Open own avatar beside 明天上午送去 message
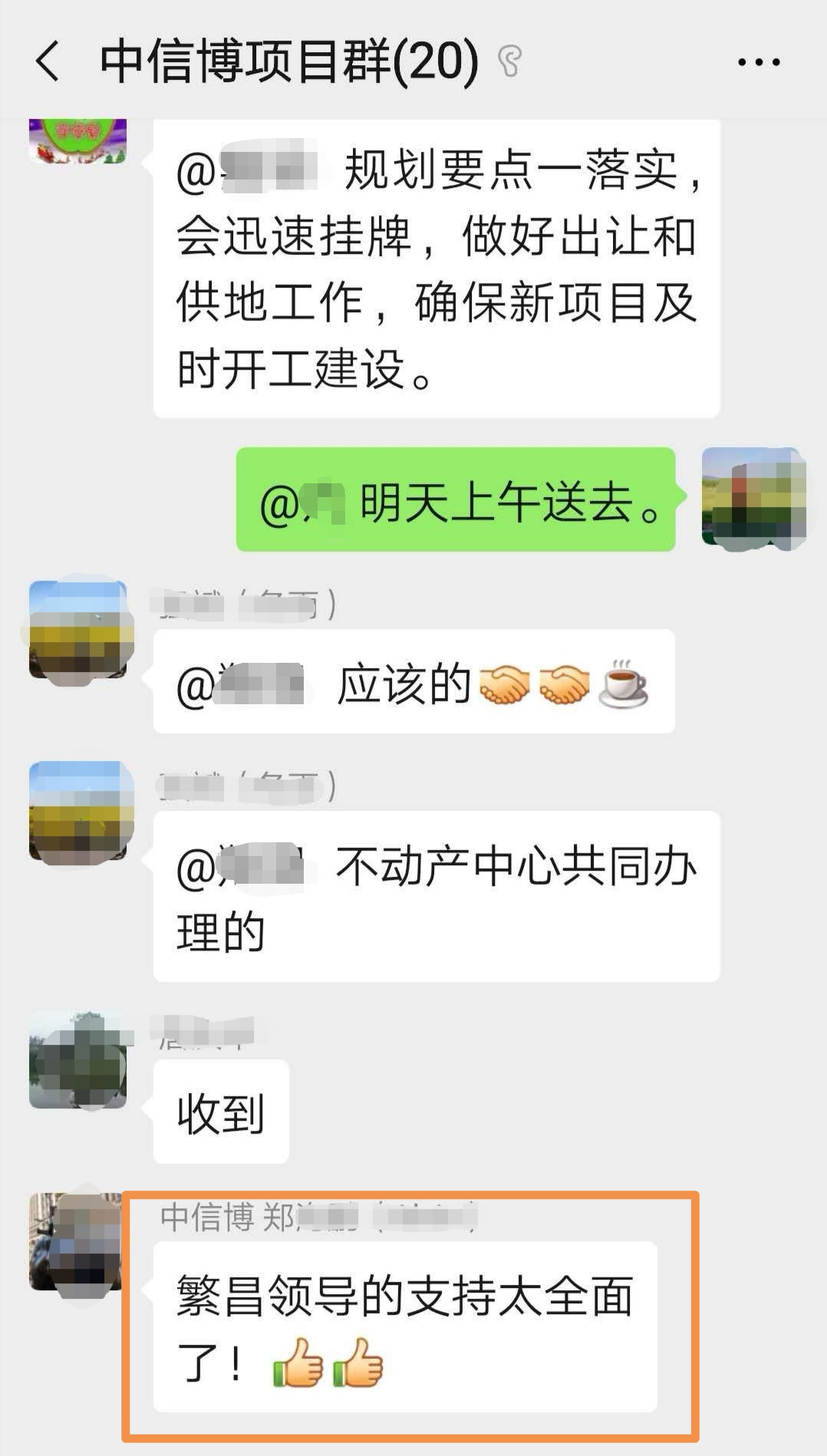The image size is (827, 1456). click(x=753, y=497)
